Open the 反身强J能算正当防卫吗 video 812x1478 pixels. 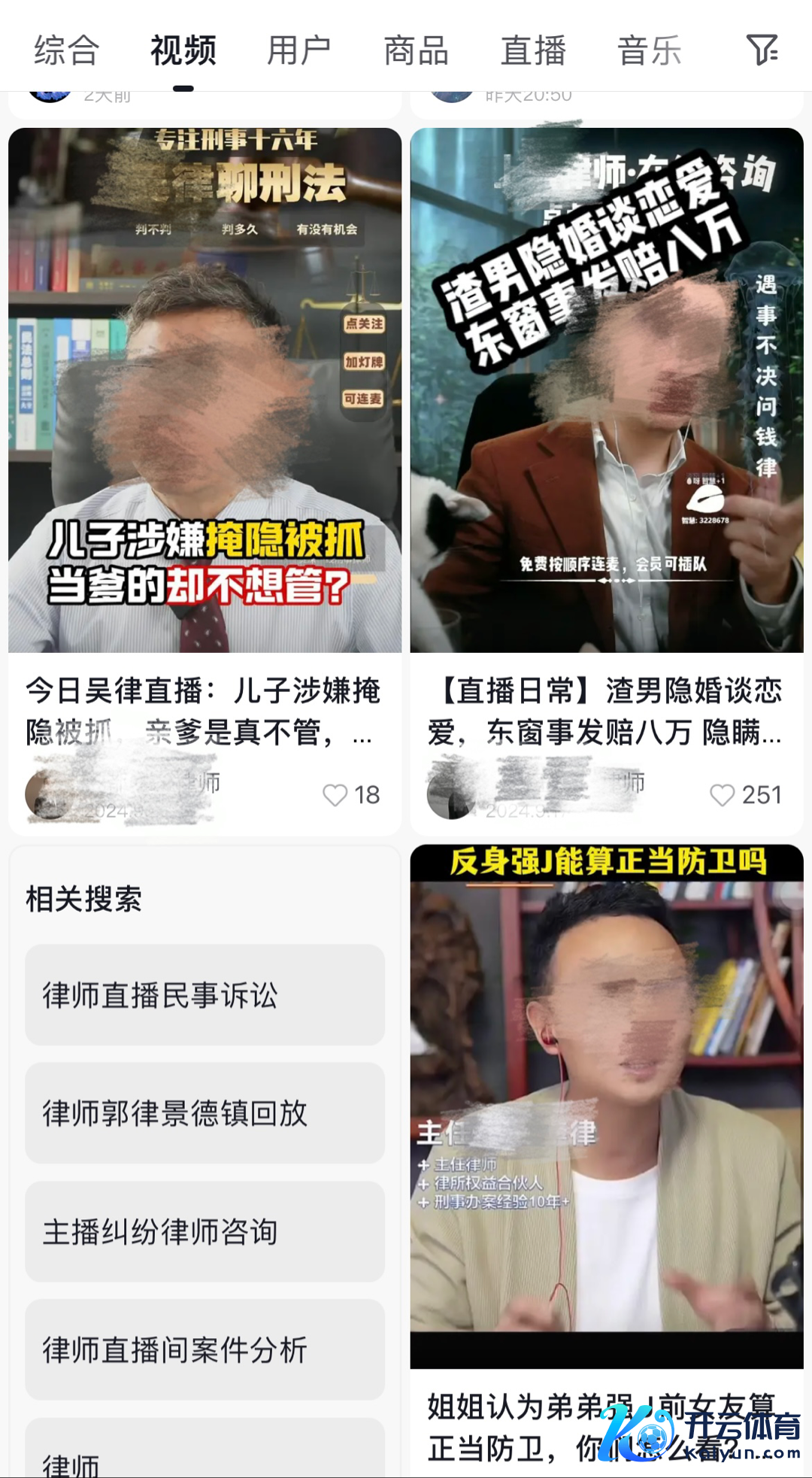[x=607, y=1106]
